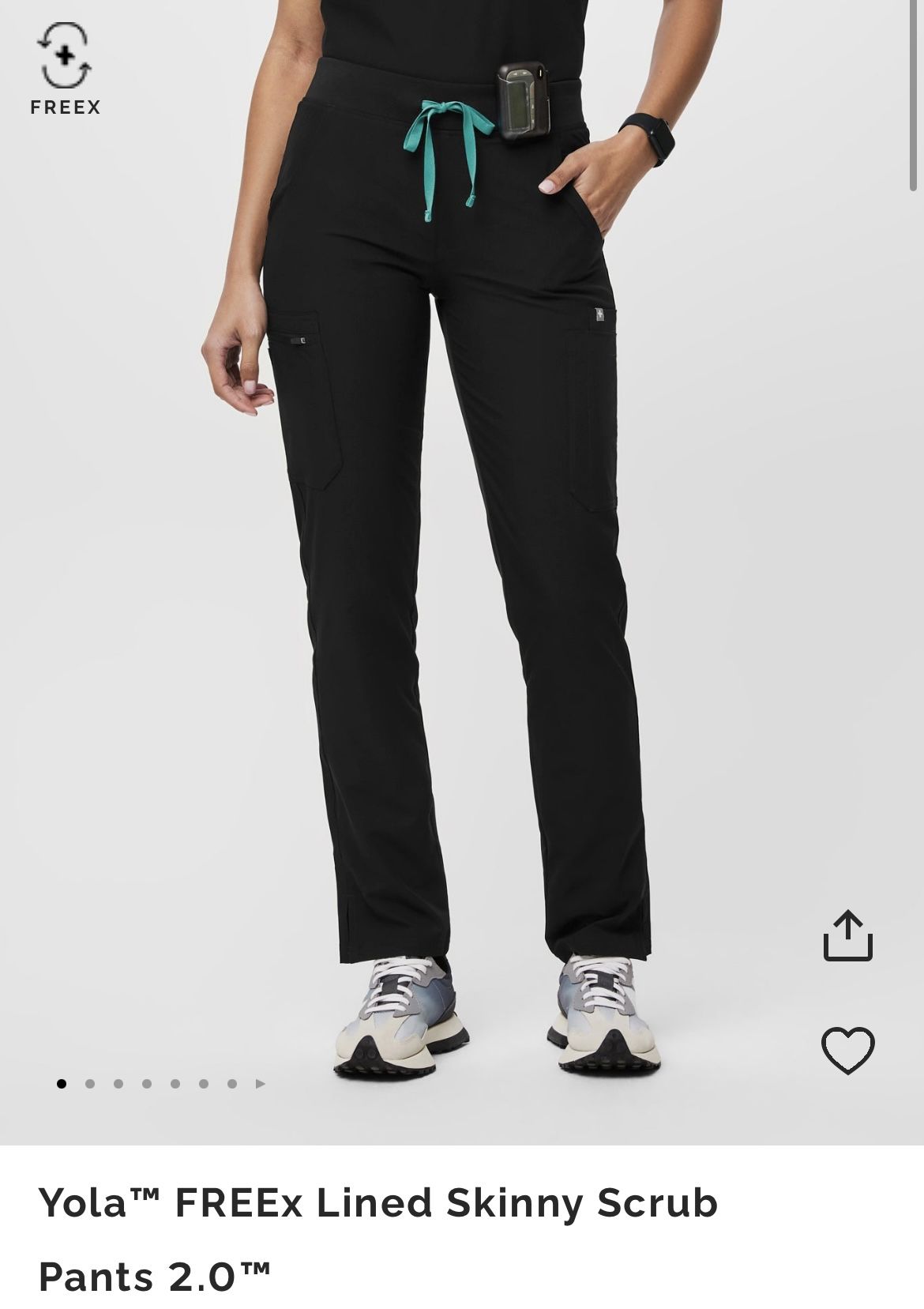The width and height of the screenshot is (924, 1309).
Task: Select the fourth pagination dot
Action: point(147,1083)
